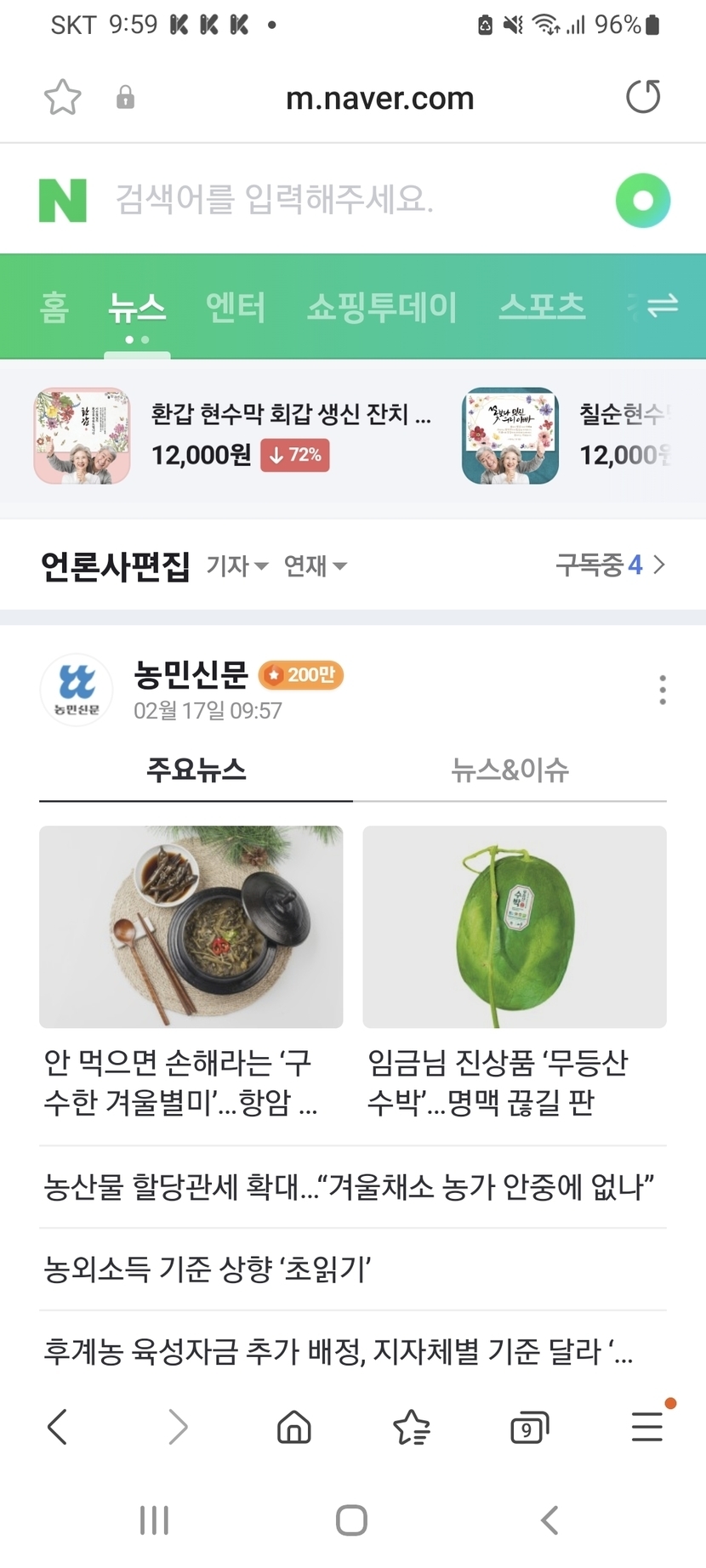Go to the 스포츠 tab
706x1568 pixels.
(542, 307)
